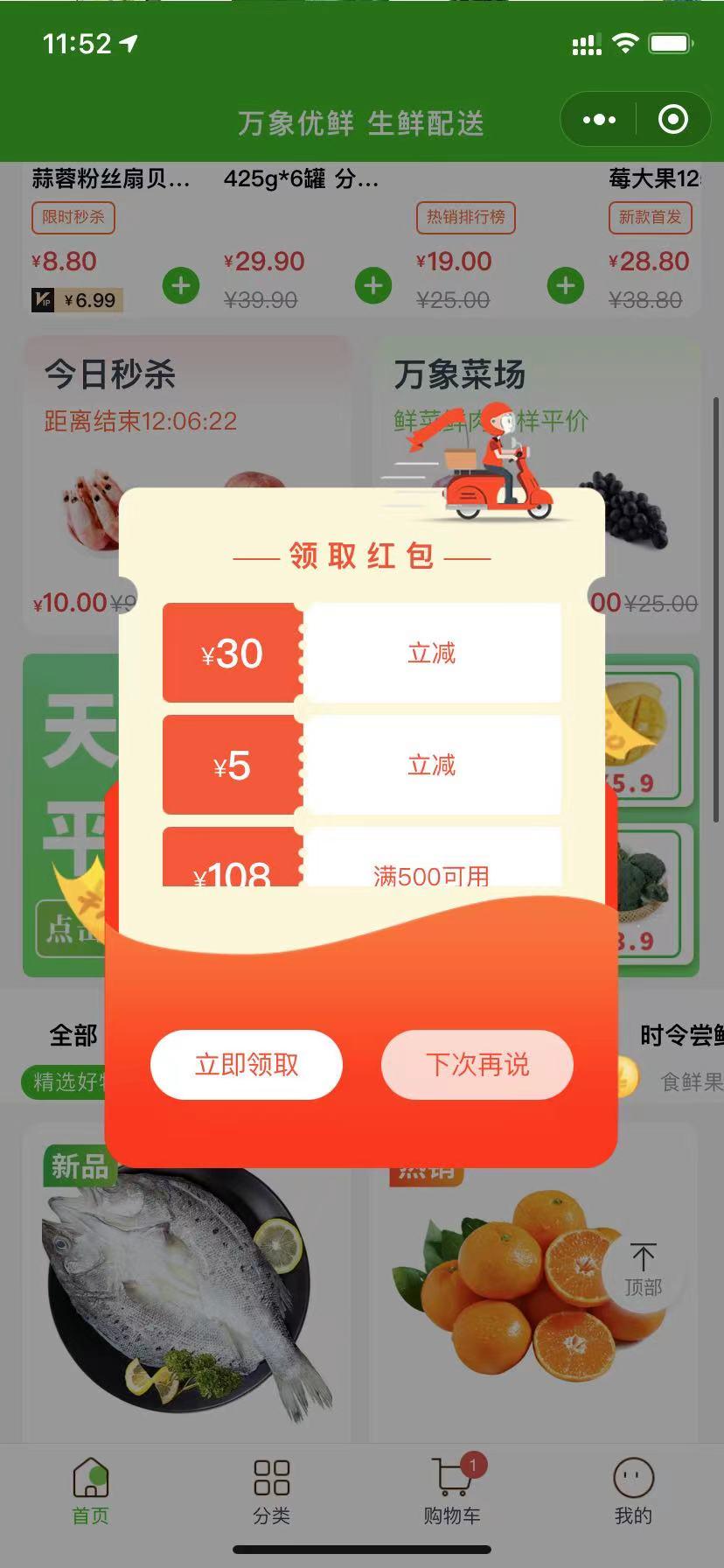
Task: Select the ¥5 立减 coupon
Action: pos(361,765)
